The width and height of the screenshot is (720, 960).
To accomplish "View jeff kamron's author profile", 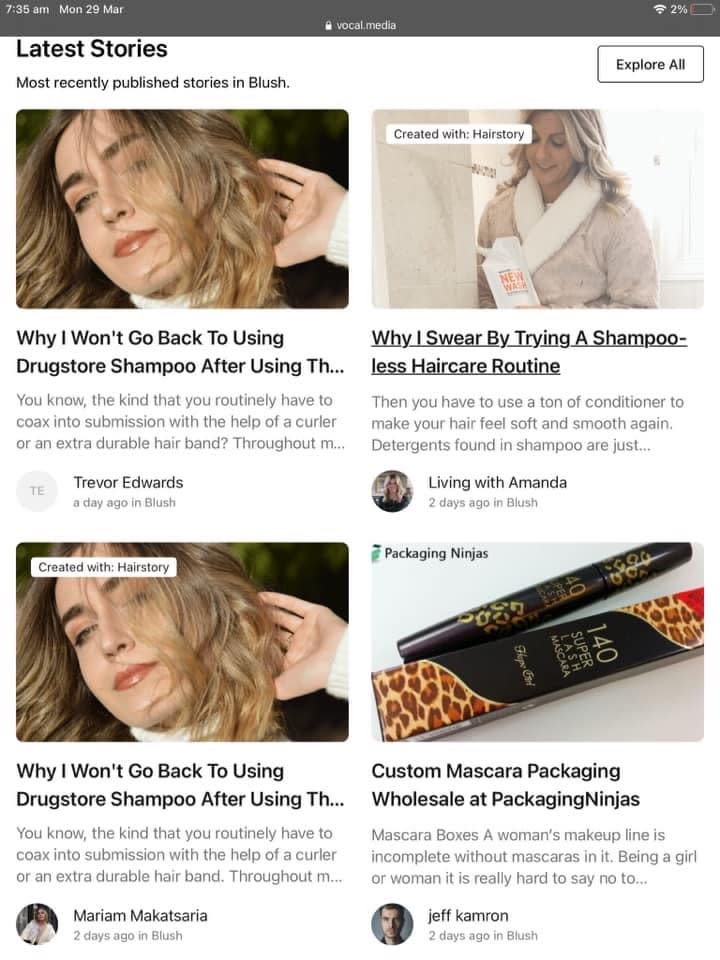I will (469, 915).
